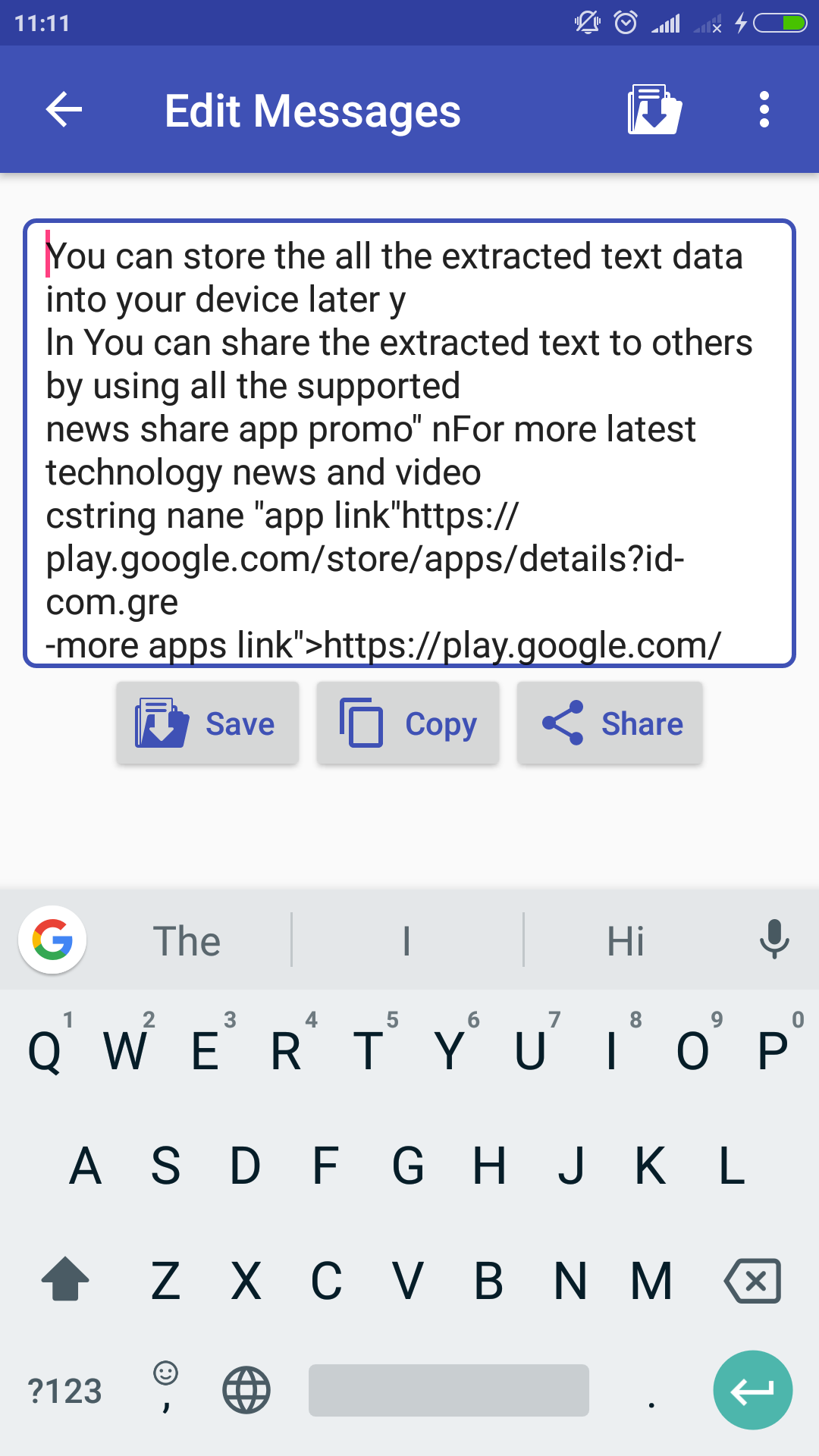Switch keyboard language via the globe icon
This screenshot has width=819, height=1456.
tap(244, 1390)
